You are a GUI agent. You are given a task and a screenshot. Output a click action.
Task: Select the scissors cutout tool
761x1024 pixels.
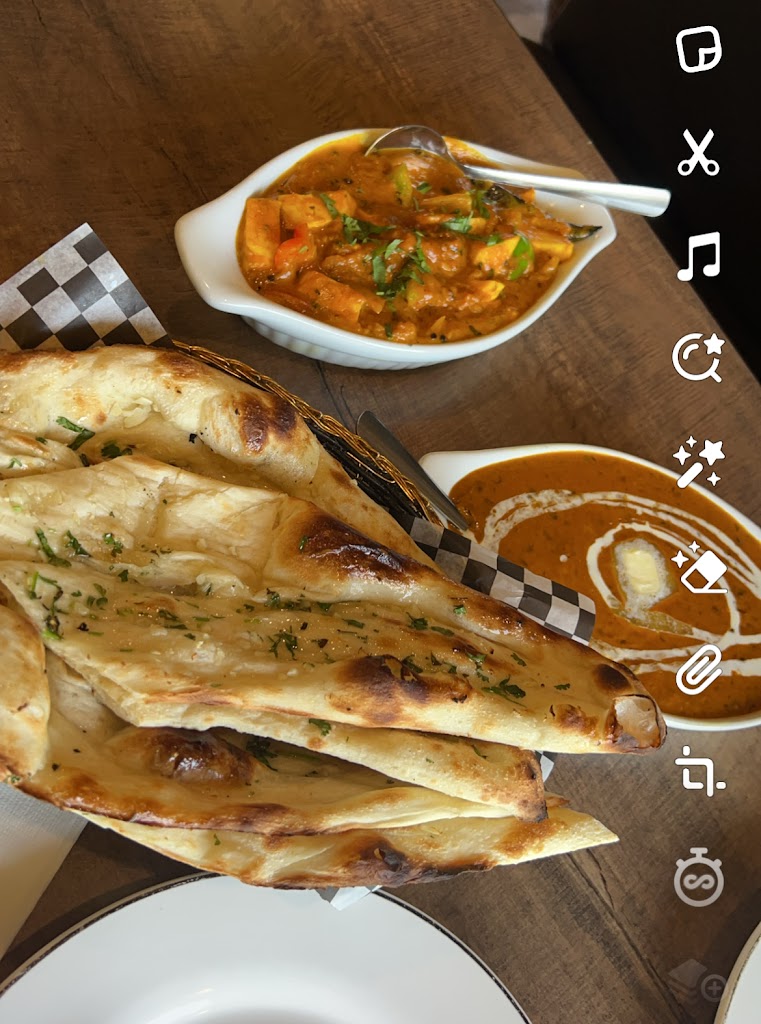pos(698,153)
